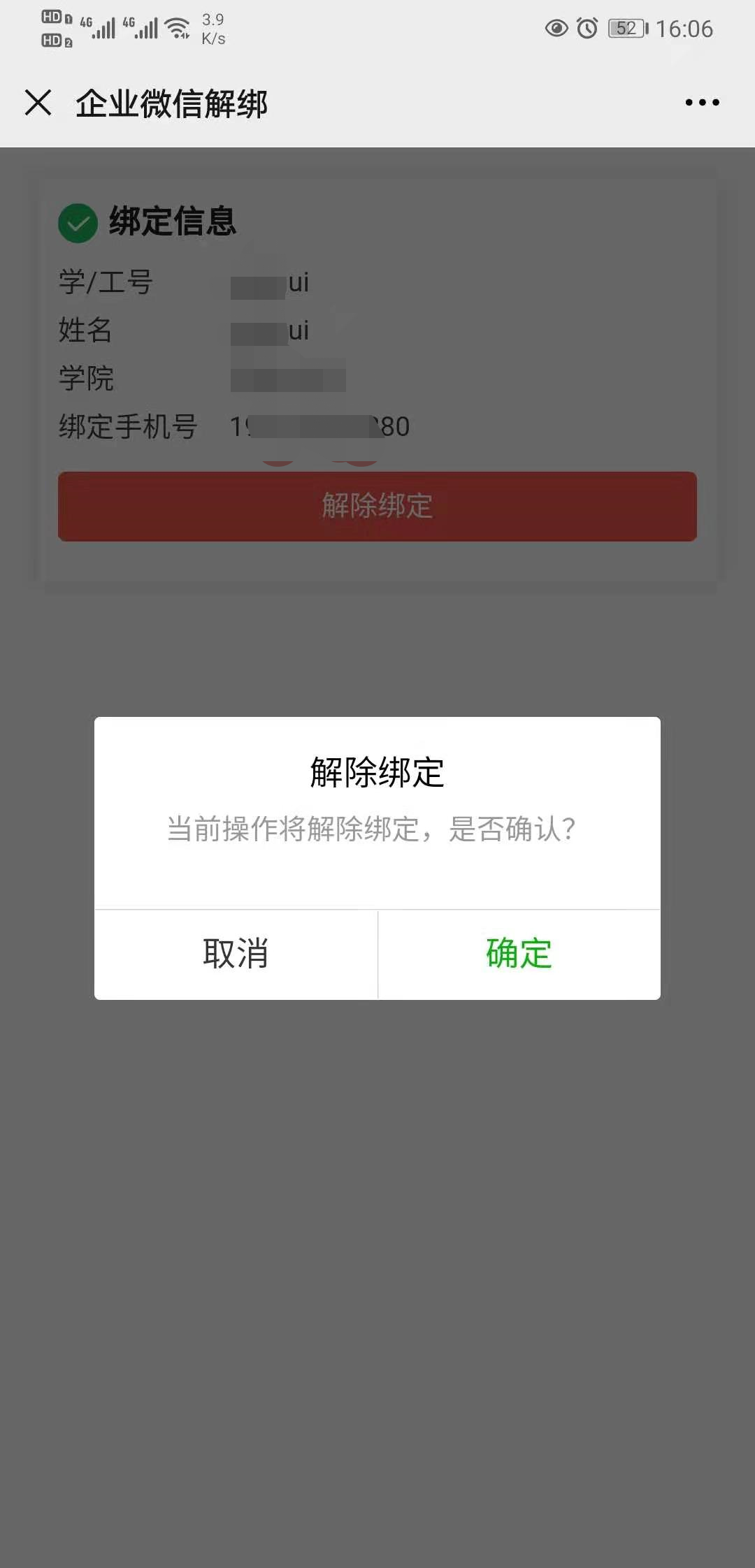Close the 企业微信解绑 page

pos(38,103)
